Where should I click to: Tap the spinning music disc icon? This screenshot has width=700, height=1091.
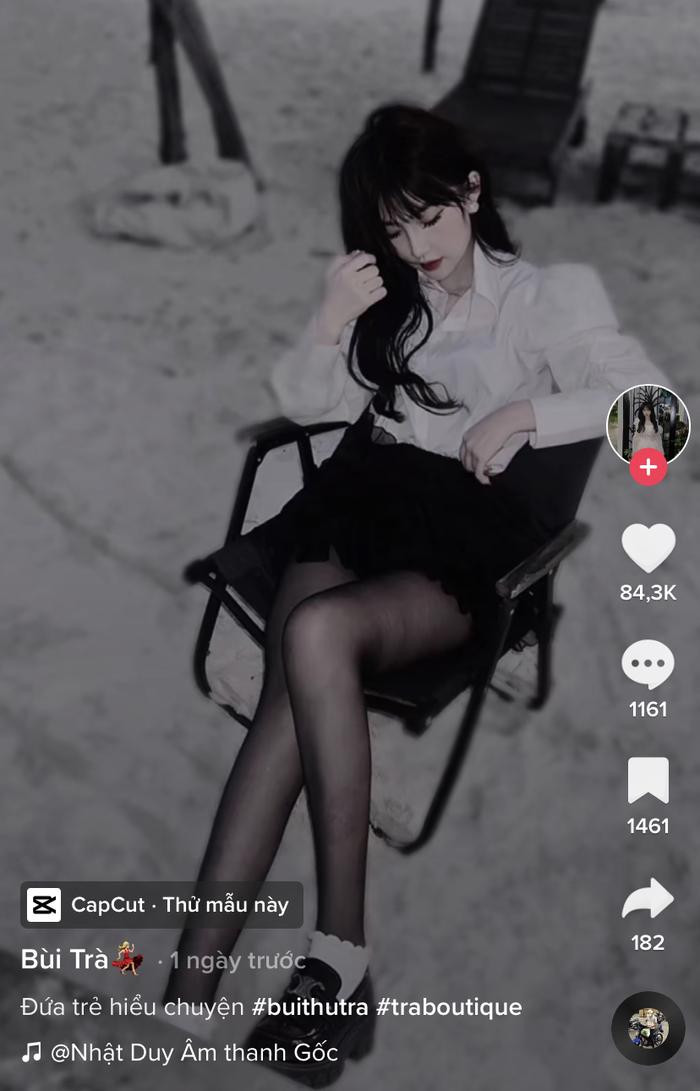(648, 1028)
